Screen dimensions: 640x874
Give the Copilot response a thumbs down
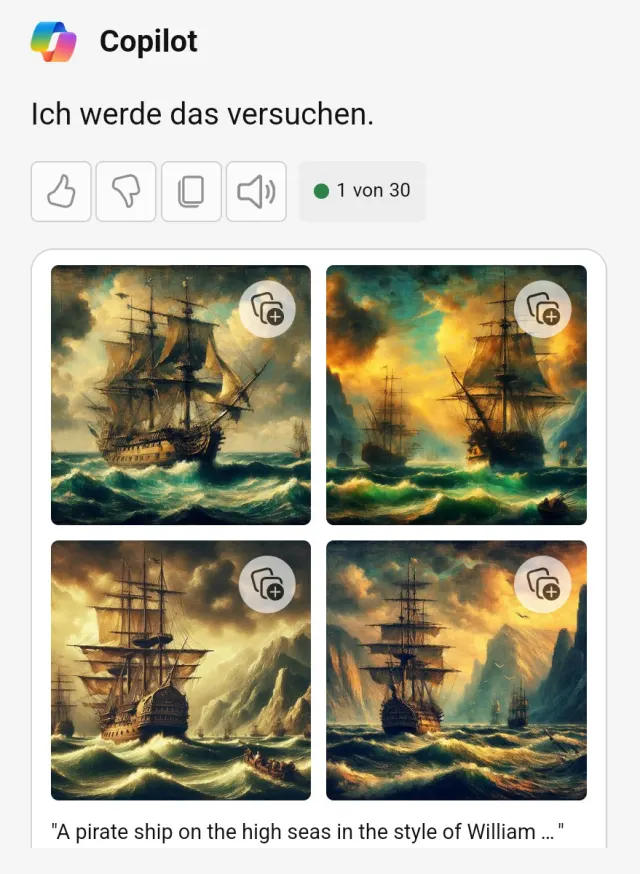point(126,191)
